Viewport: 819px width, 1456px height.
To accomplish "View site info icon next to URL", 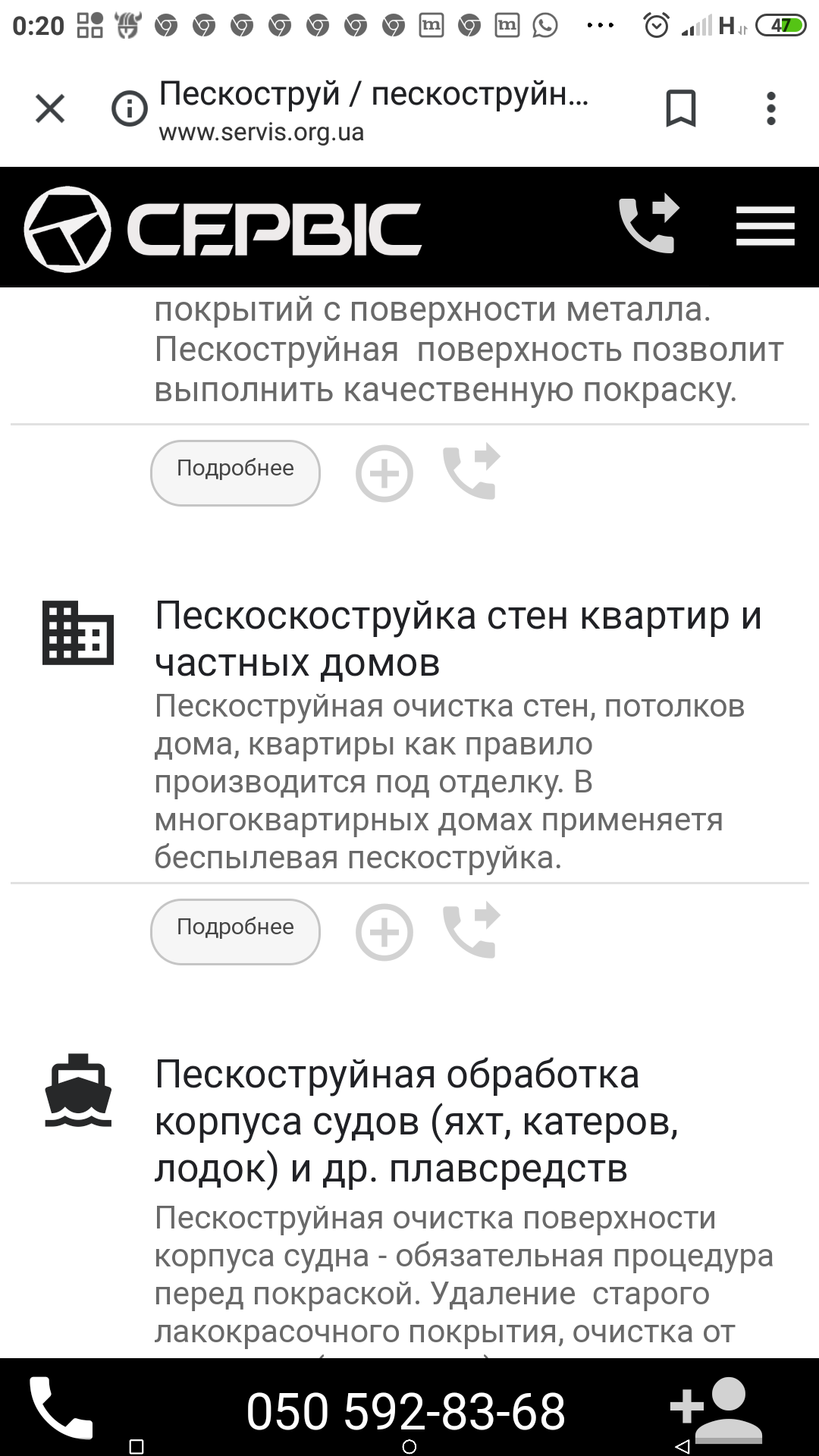I will pyautogui.click(x=130, y=108).
